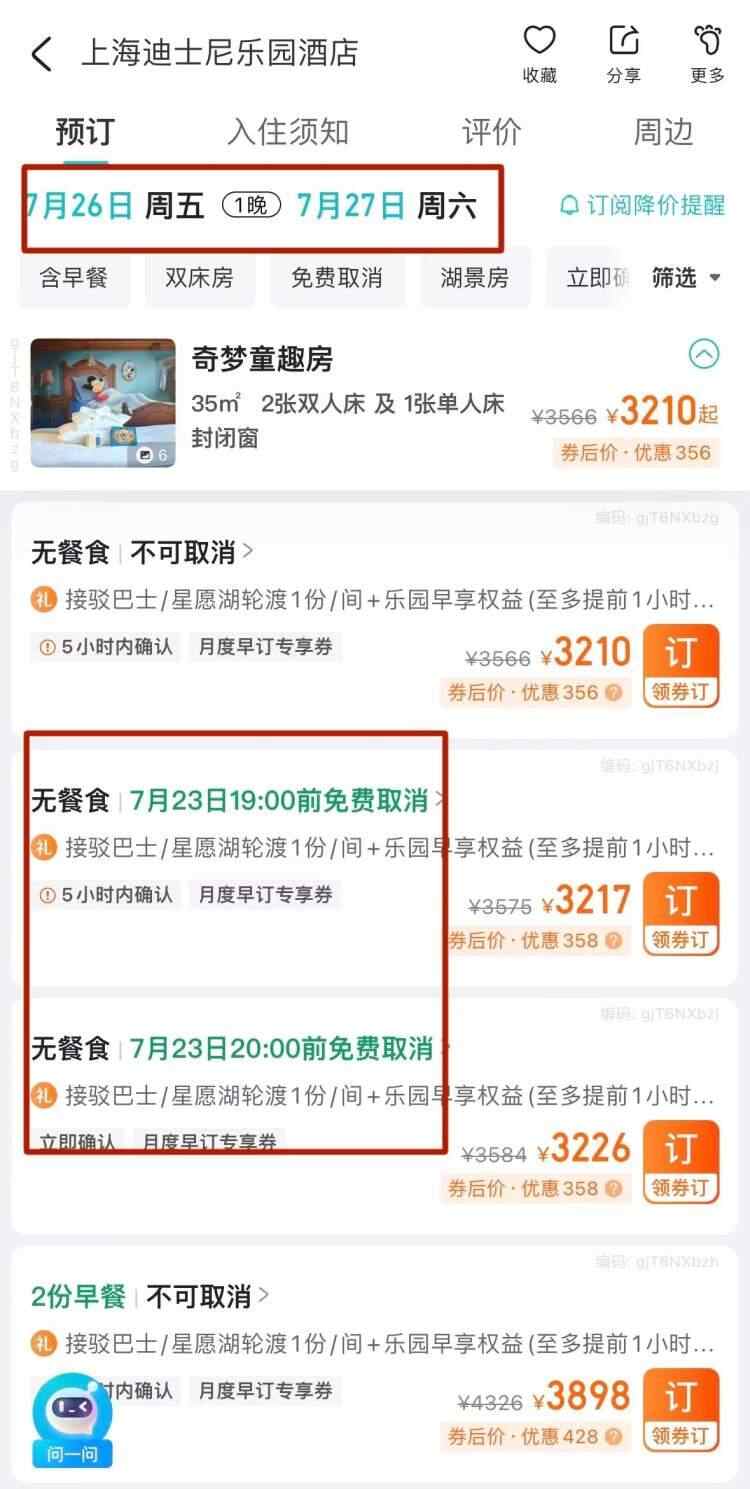Viewport: 750px width, 1489px height.
Task: Collapse the 奇梦童趣房 room section
Action: click(704, 354)
